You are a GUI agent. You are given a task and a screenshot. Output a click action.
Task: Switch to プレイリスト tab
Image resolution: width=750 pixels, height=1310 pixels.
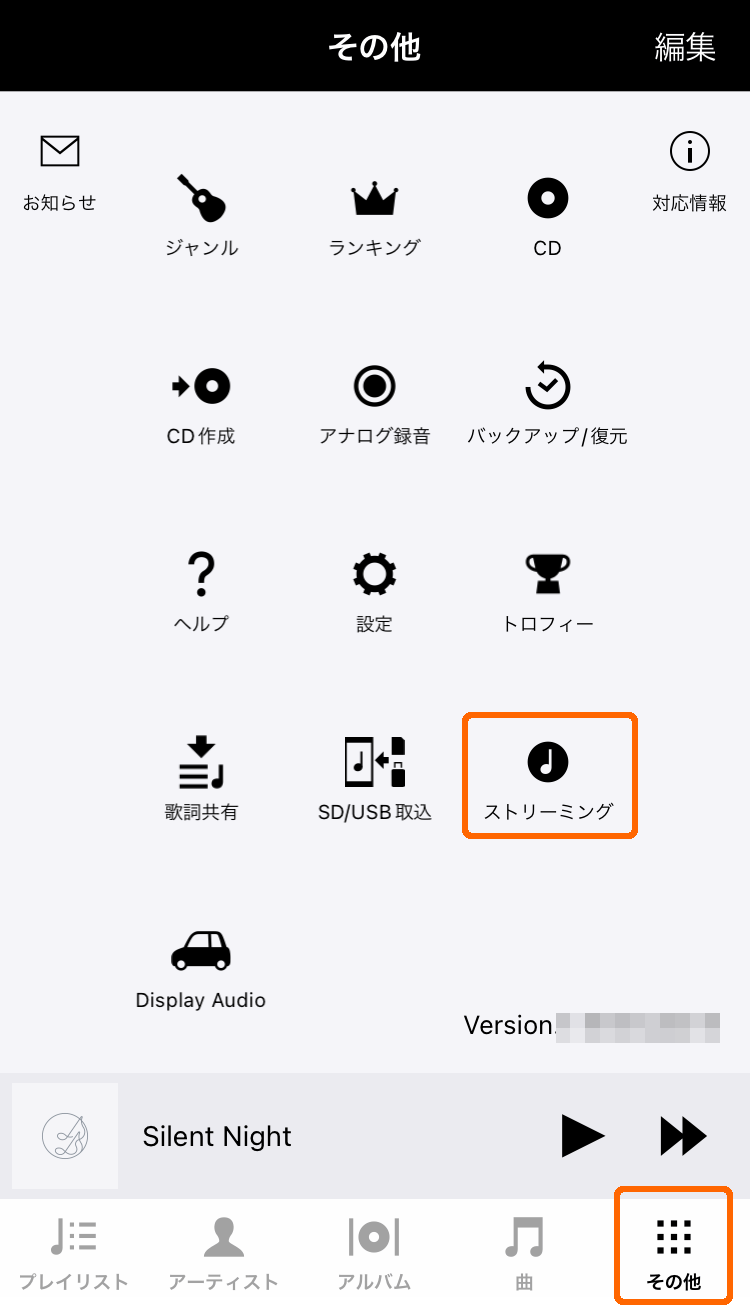[73, 1254]
